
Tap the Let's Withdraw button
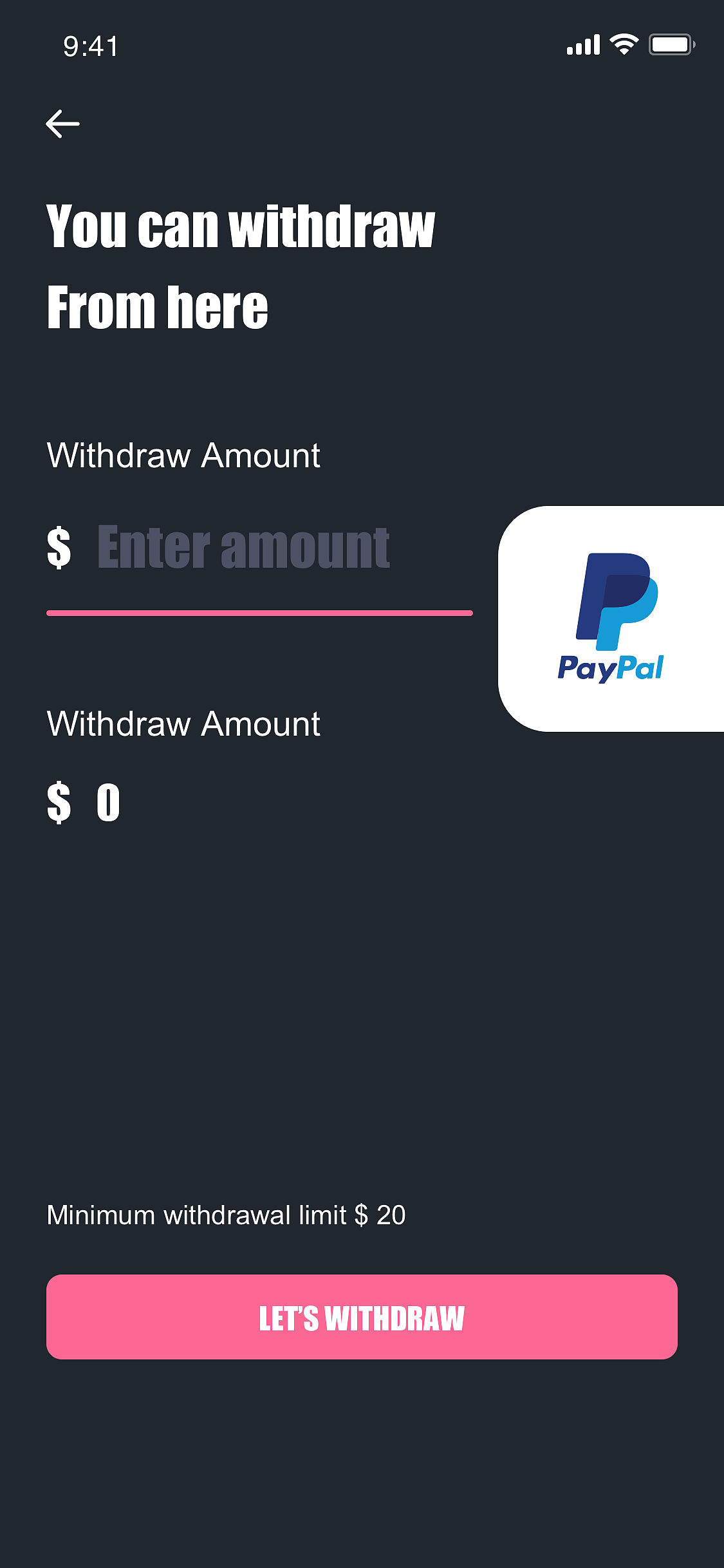click(362, 1317)
